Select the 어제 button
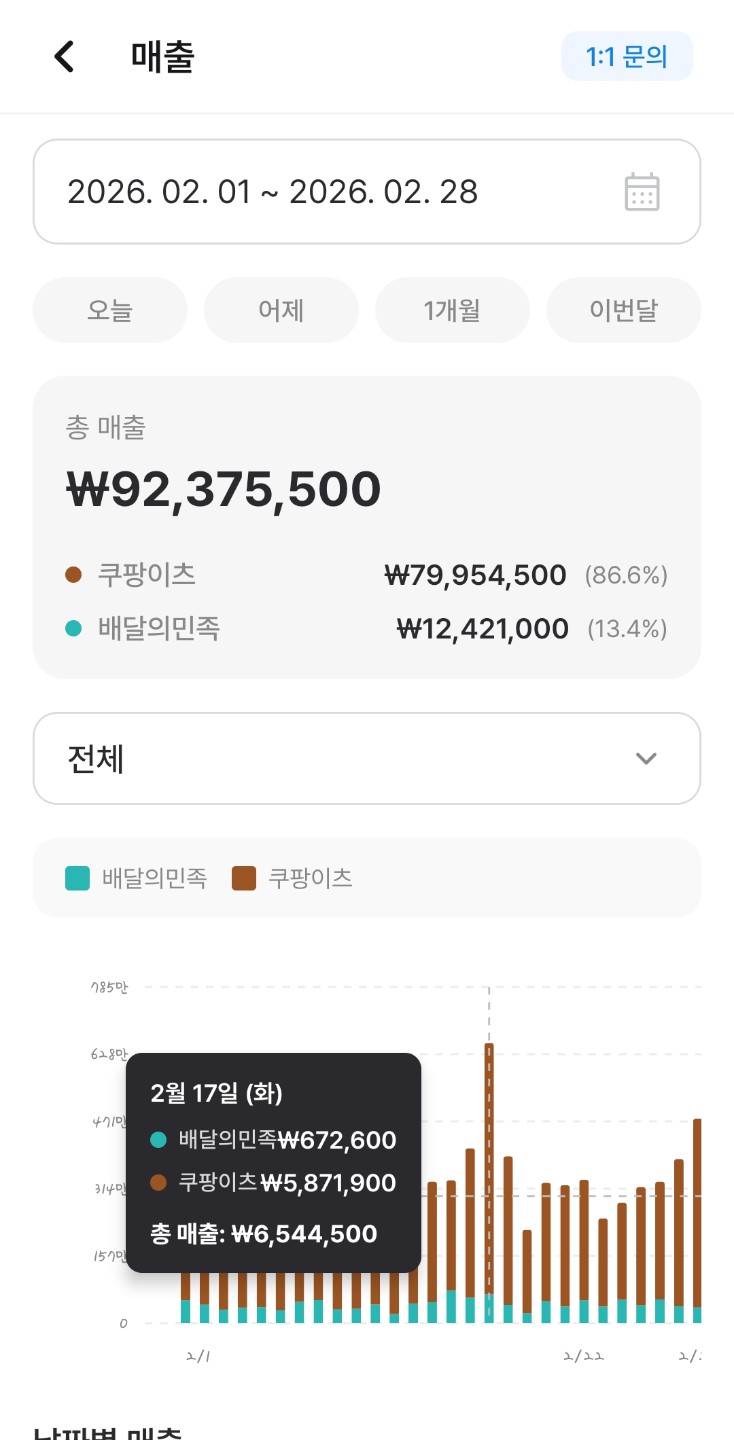The image size is (734, 1440). click(281, 310)
